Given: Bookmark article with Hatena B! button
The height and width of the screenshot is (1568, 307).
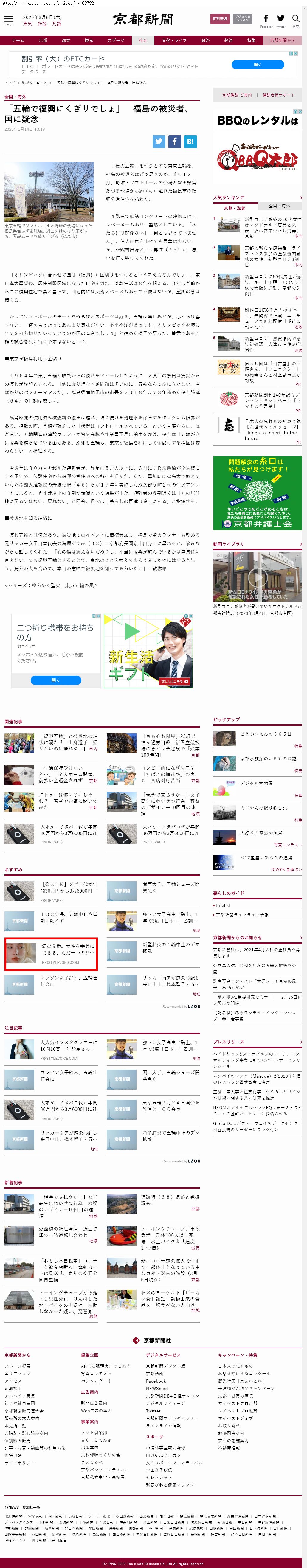Looking at the screenshot, I should click(190, 141).
